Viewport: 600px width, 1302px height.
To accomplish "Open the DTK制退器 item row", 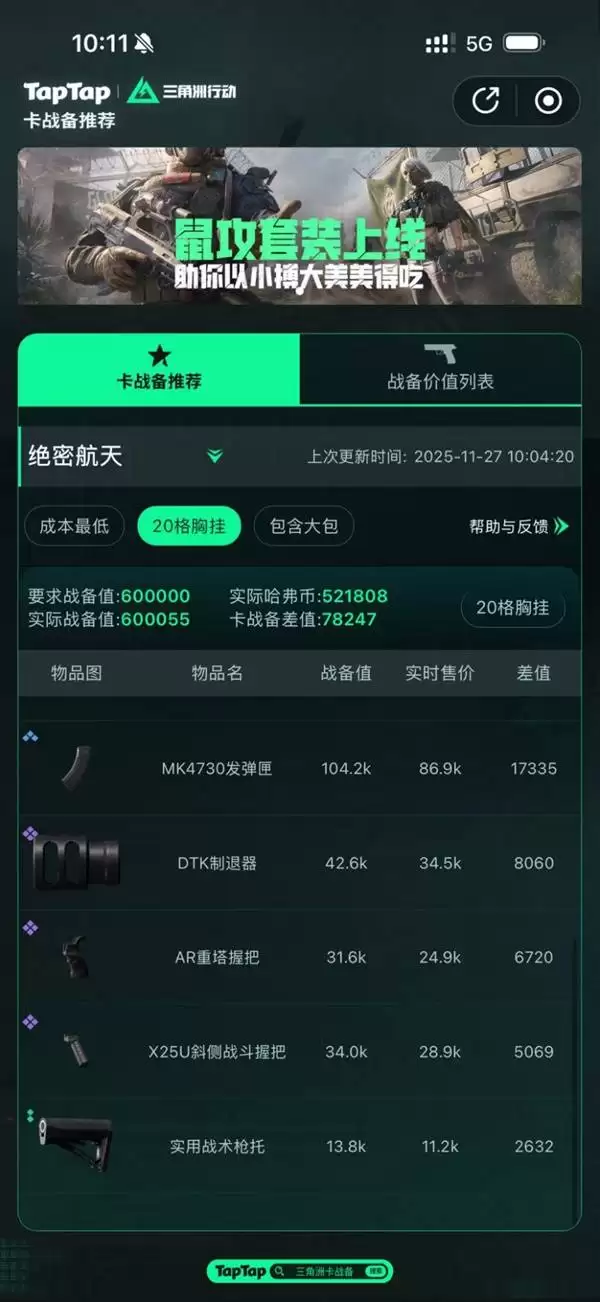I will (299, 863).
